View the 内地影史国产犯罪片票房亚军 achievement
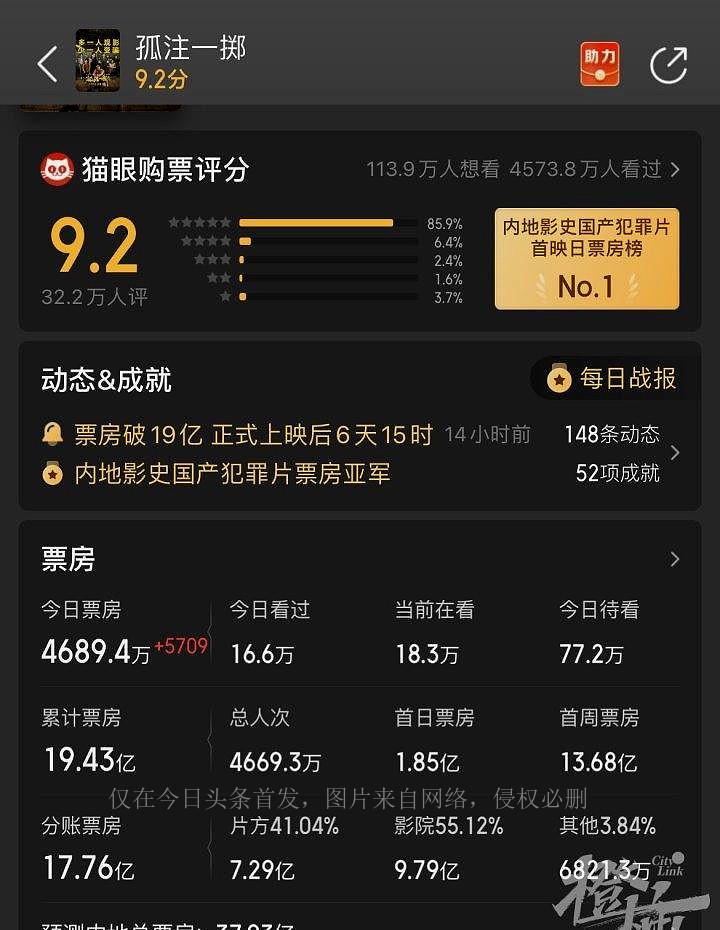Screen dimensions: 720x930 pos(232,474)
